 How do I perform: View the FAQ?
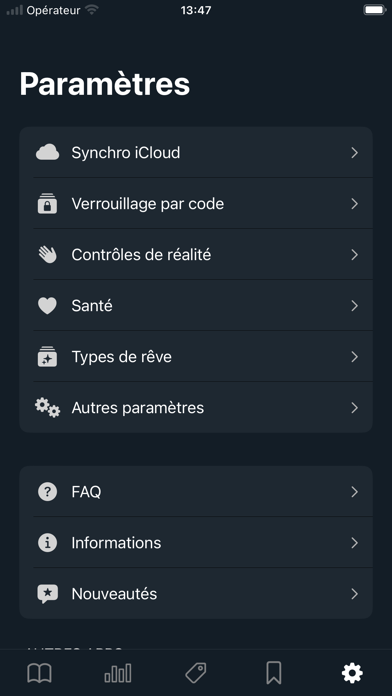196,492
